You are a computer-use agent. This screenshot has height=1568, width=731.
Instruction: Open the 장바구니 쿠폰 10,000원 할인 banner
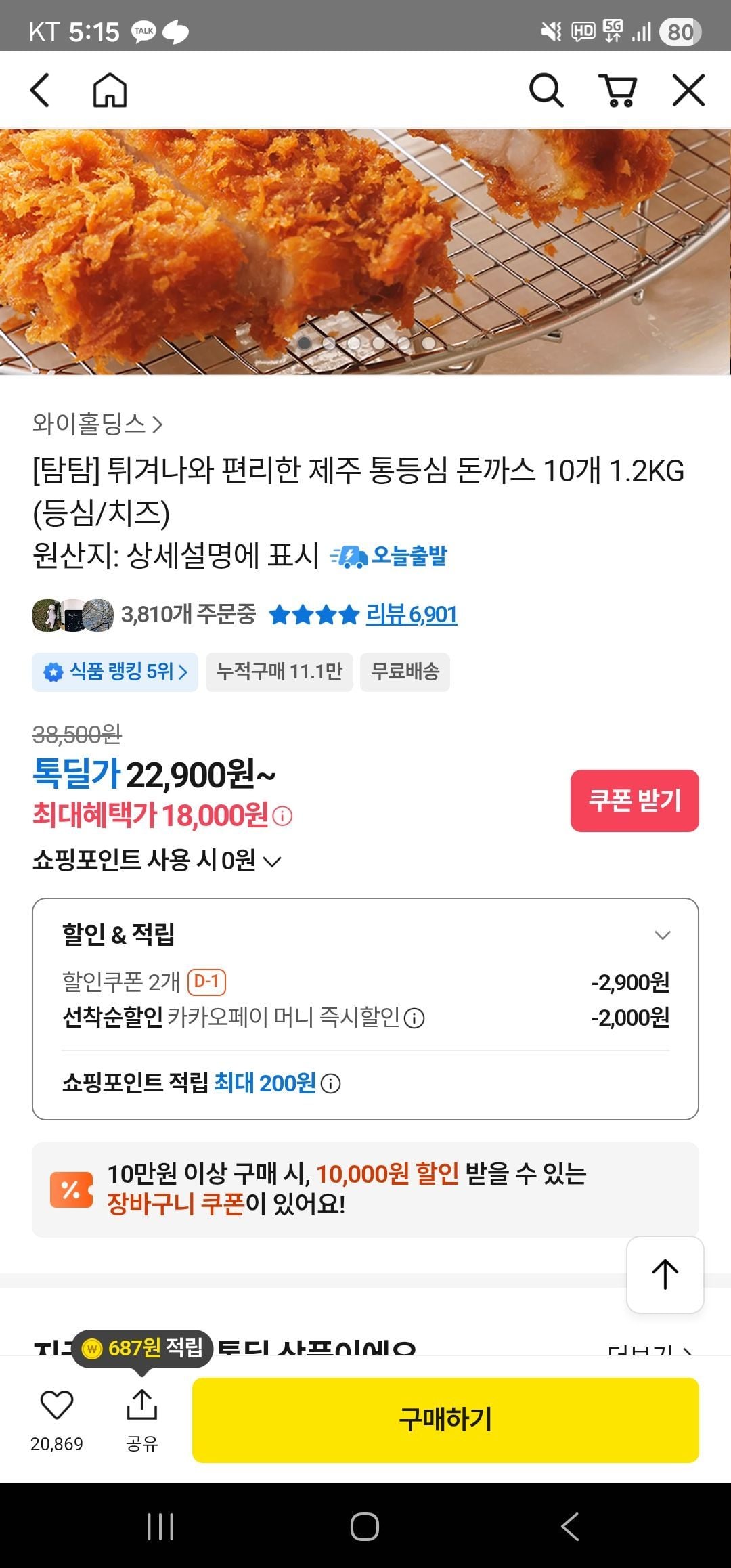pos(365,1189)
